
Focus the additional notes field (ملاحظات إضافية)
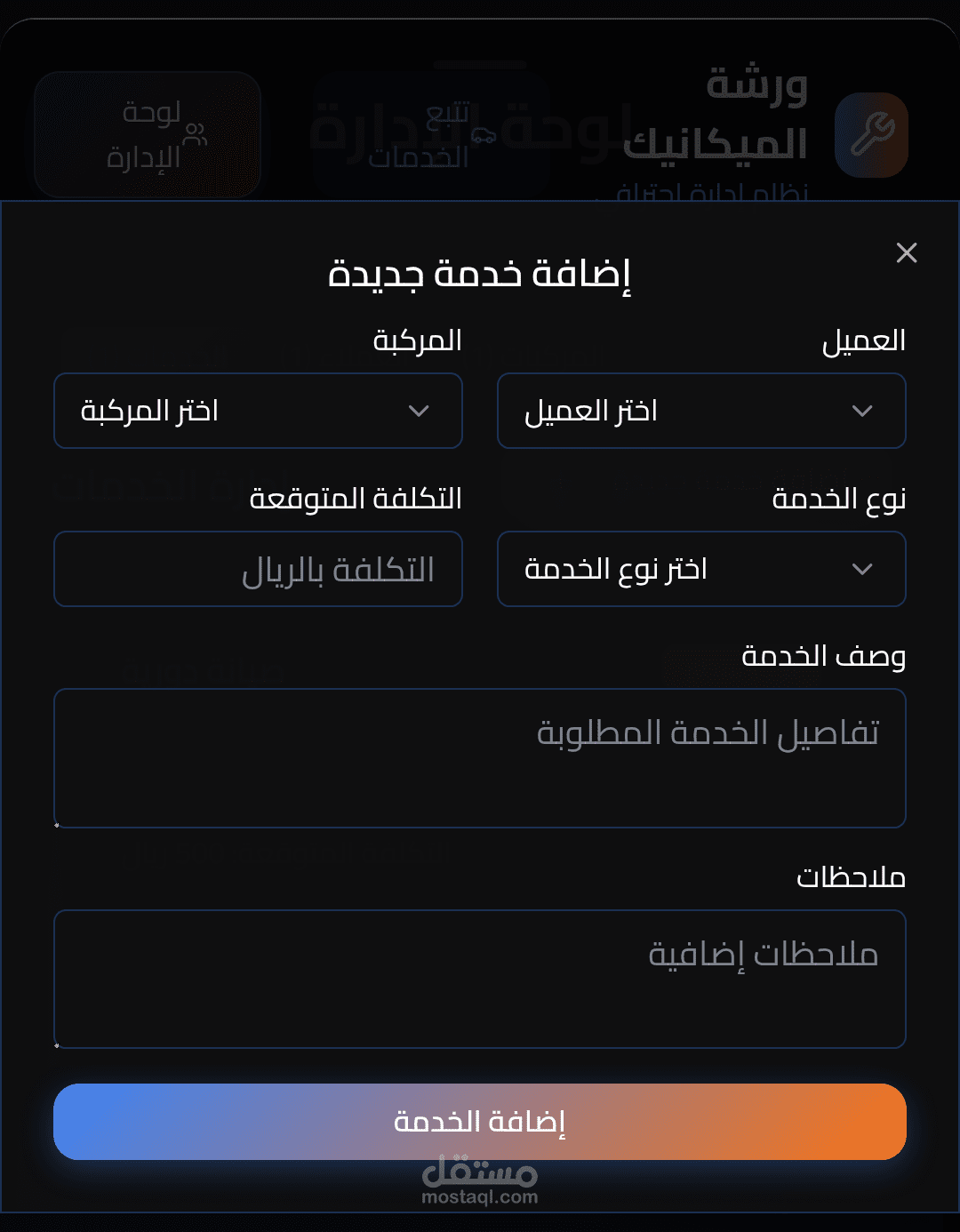click(x=480, y=979)
